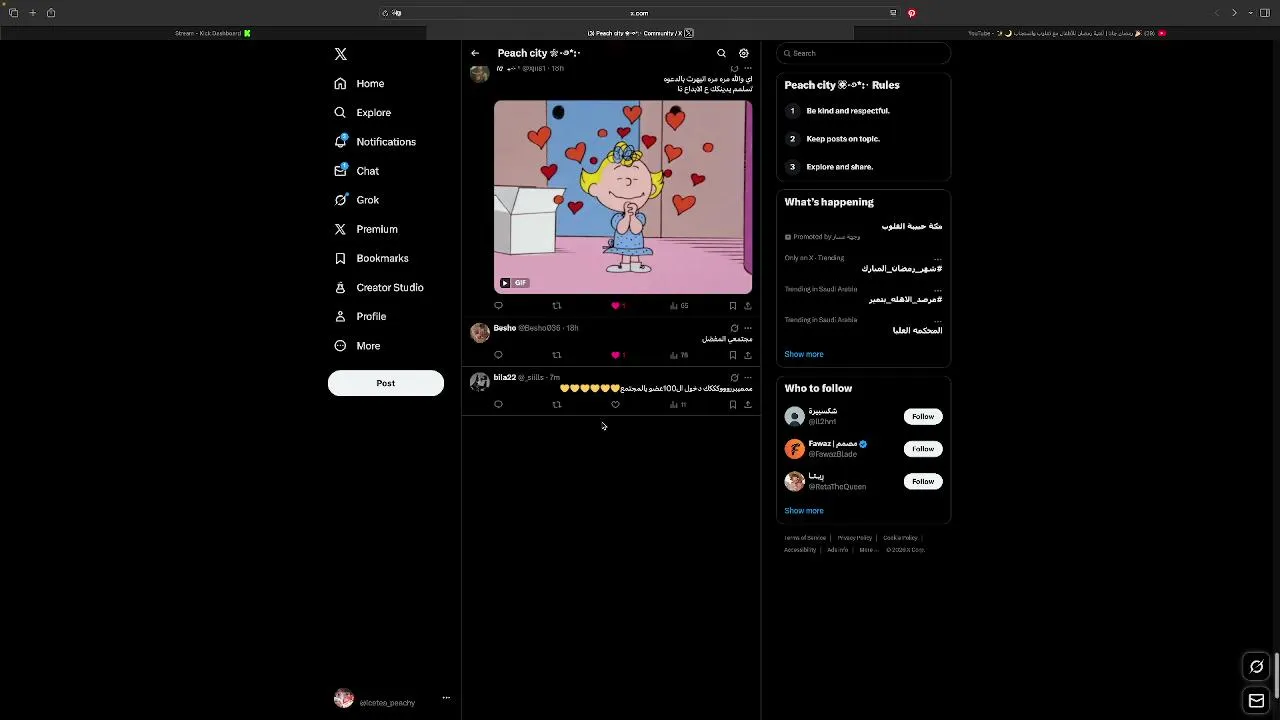Viewport: 1280px width, 720px height.
Task: Open Creator Studio
Action: coord(389,287)
